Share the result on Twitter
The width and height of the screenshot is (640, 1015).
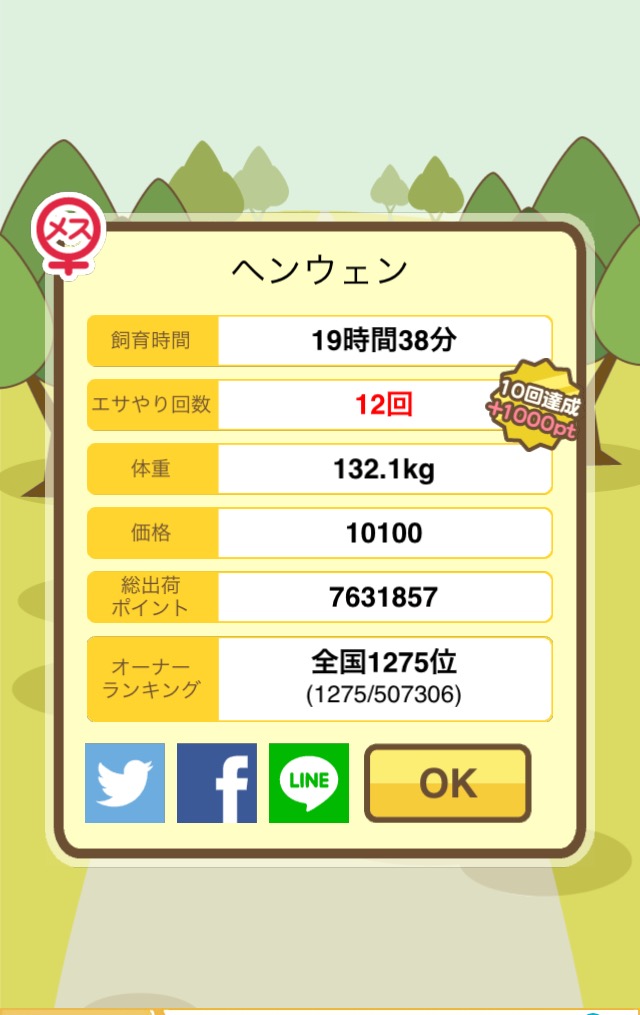(x=125, y=783)
